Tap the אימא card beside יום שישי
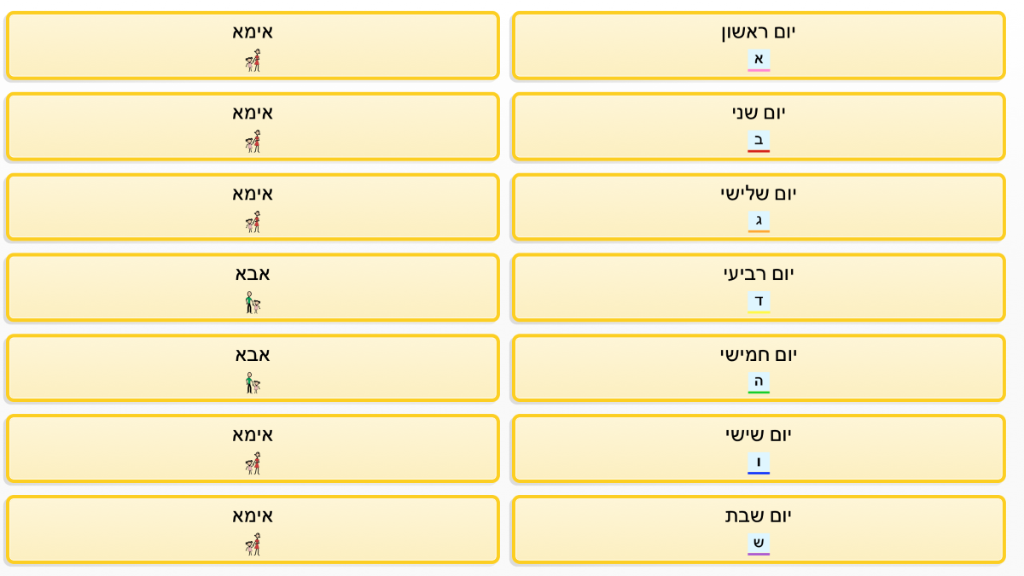This screenshot has height=576, width=1024. click(252, 449)
